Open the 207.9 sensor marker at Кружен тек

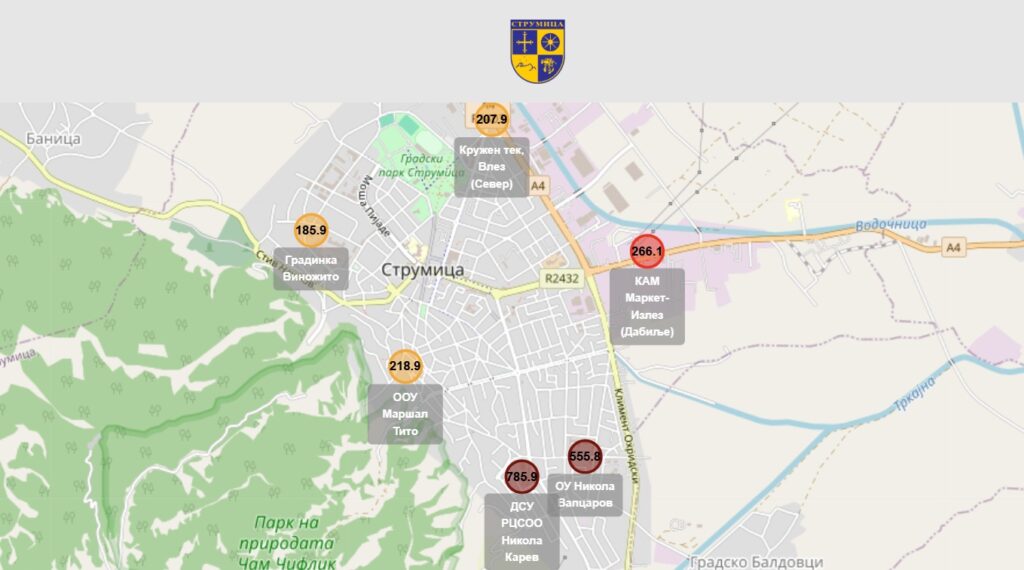[x=491, y=119]
